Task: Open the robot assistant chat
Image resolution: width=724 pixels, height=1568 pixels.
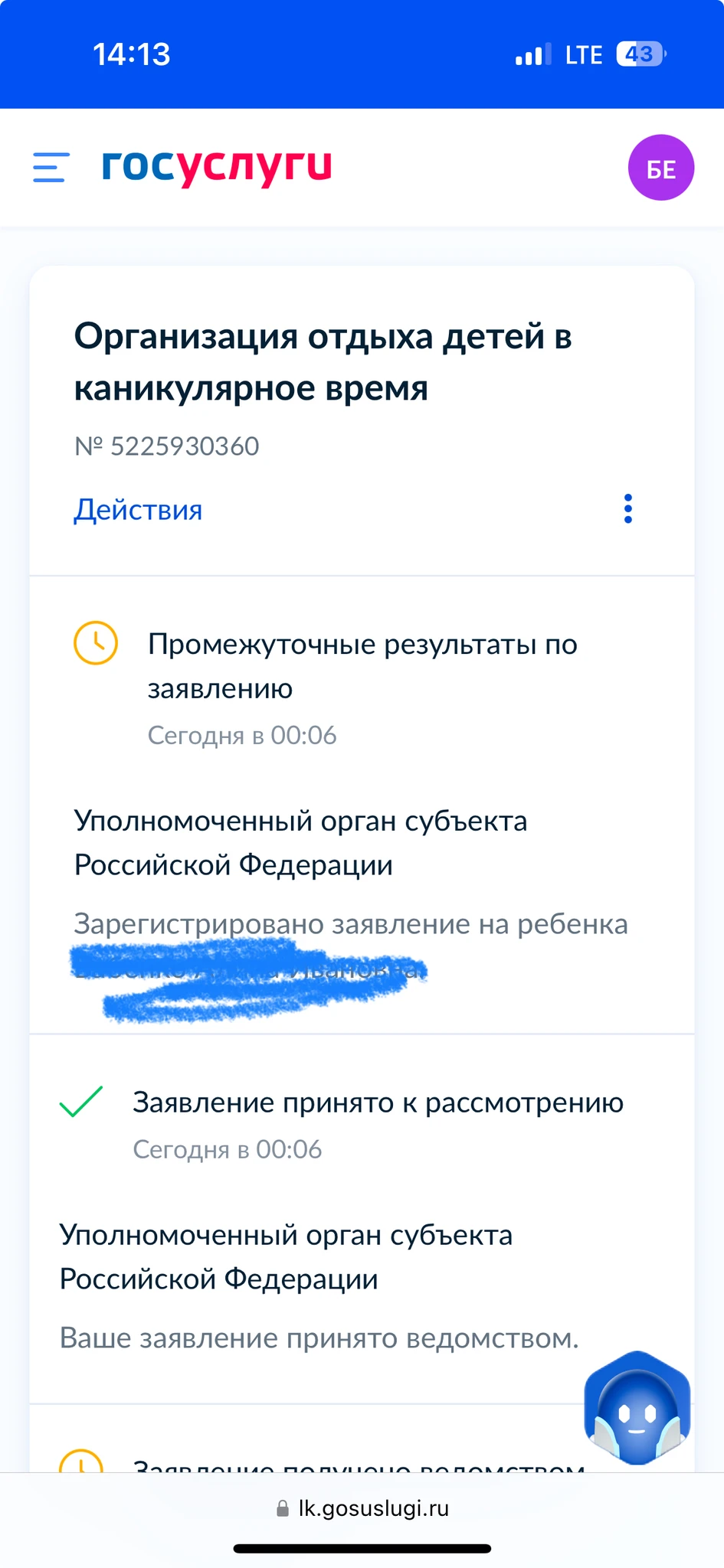Action: point(637,1407)
